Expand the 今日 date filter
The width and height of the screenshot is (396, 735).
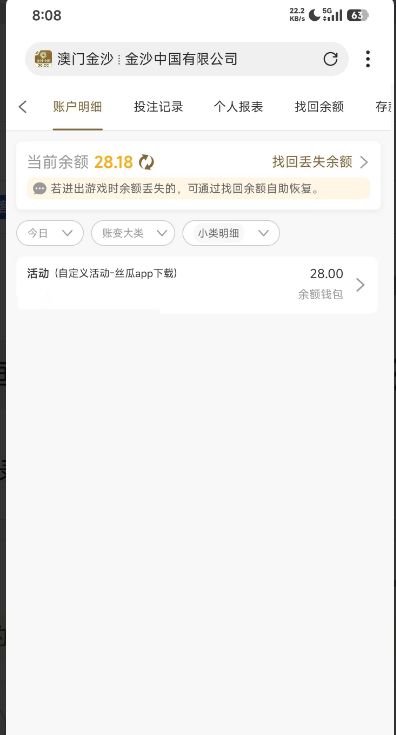tap(50, 233)
